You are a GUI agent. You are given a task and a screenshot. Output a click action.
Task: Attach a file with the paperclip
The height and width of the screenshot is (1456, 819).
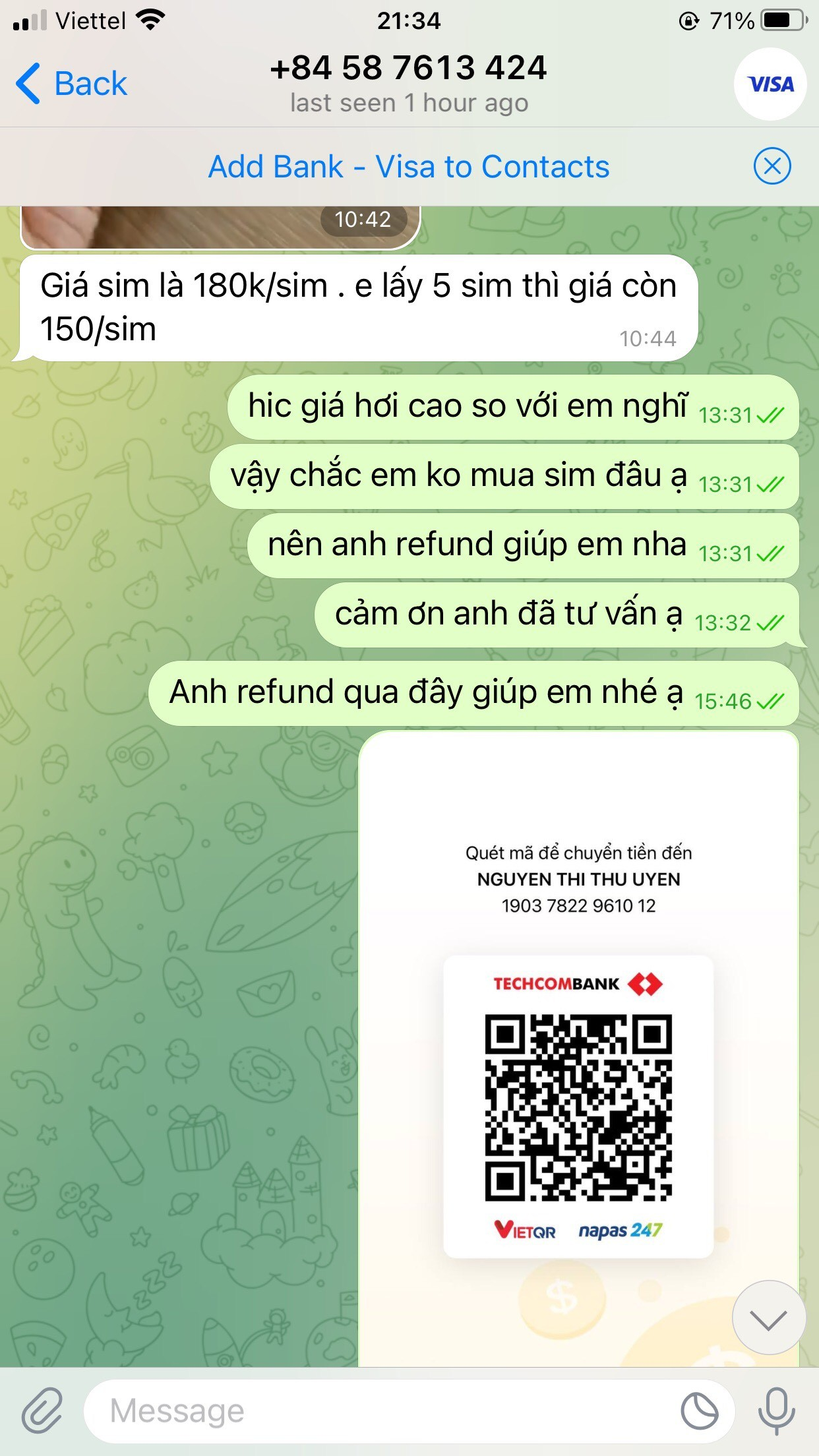click(42, 1411)
